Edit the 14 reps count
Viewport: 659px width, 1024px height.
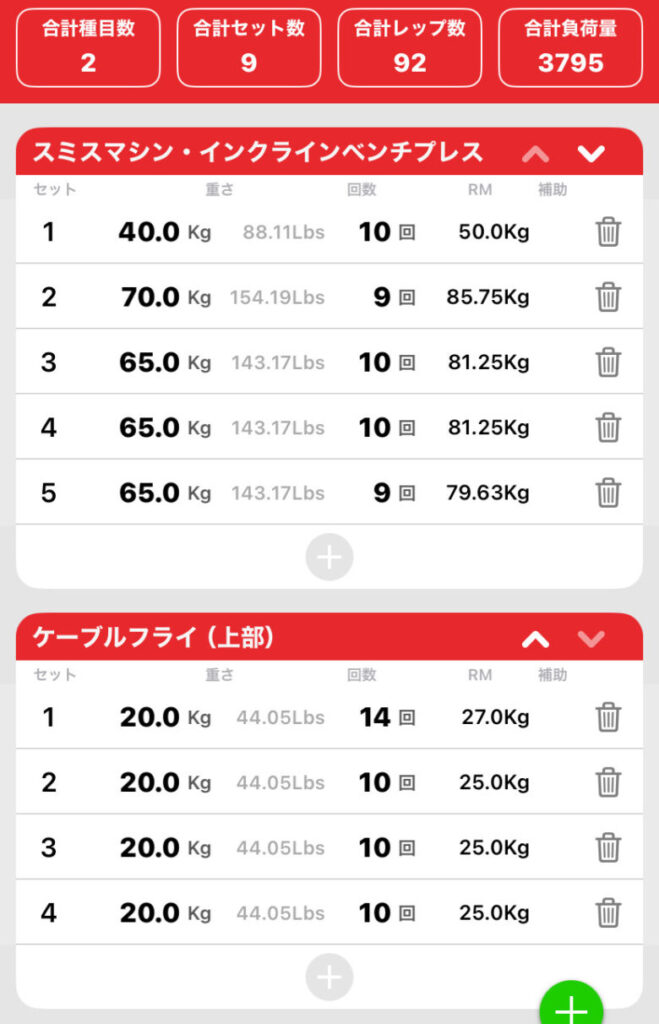375,717
